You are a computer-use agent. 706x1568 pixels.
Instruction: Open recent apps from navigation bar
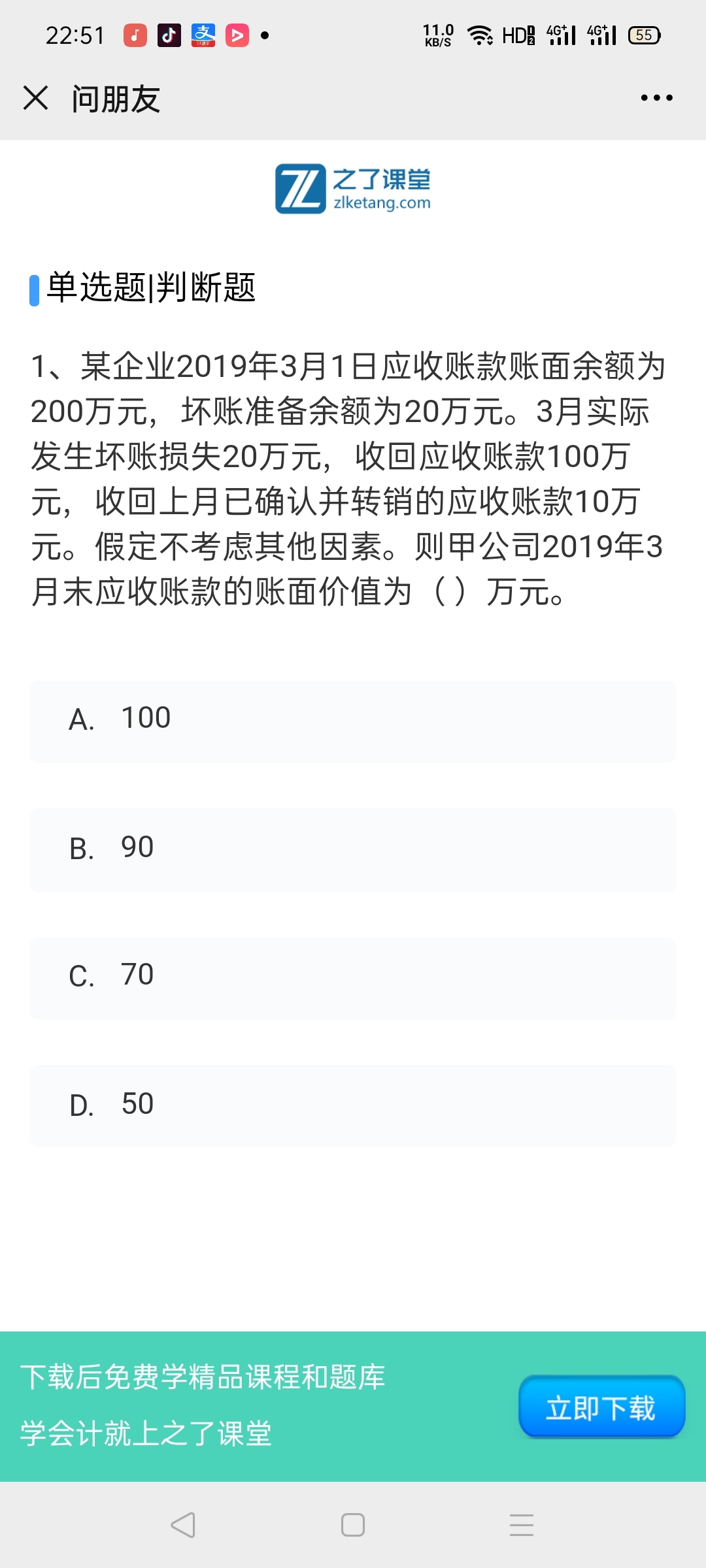click(522, 1525)
